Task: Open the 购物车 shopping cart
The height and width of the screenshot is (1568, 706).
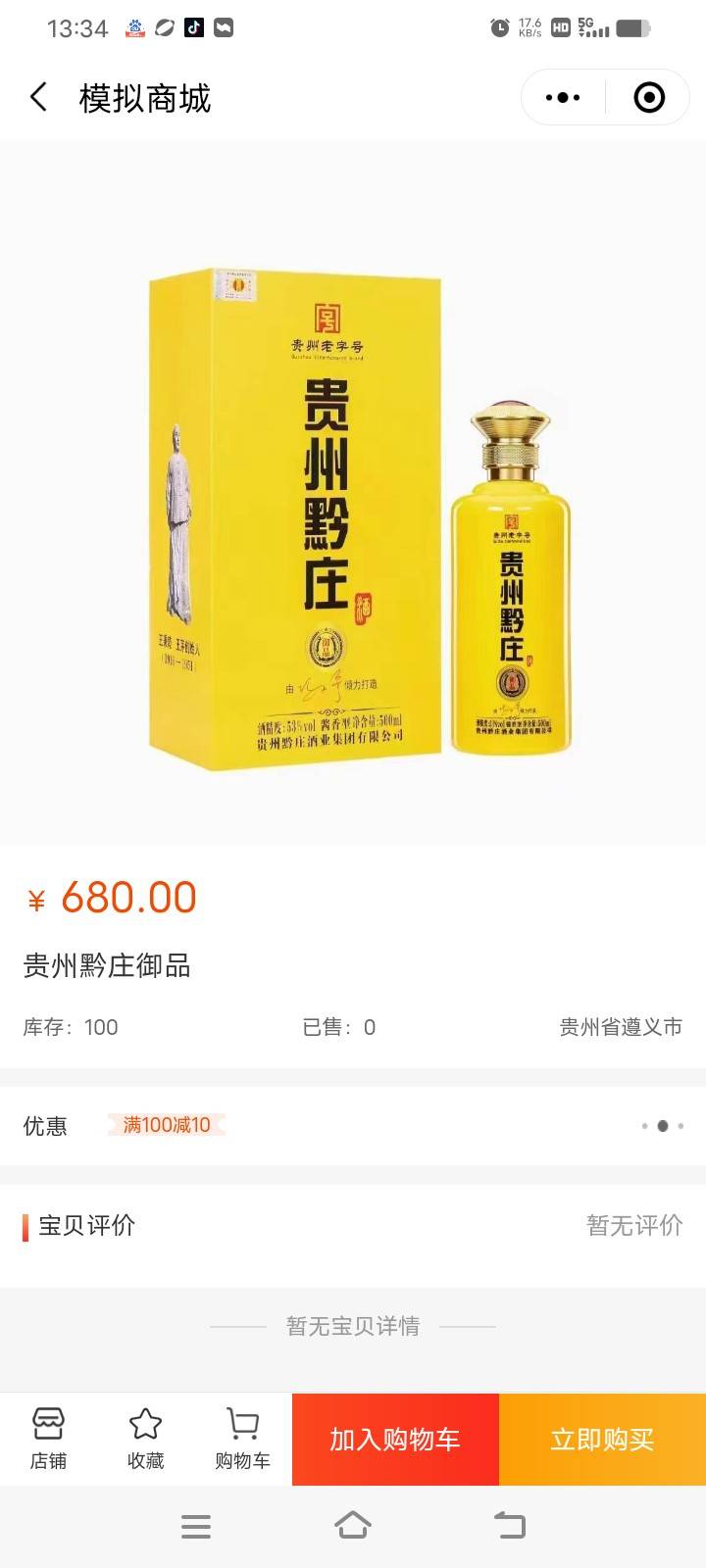Action: tap(242, 1439)
